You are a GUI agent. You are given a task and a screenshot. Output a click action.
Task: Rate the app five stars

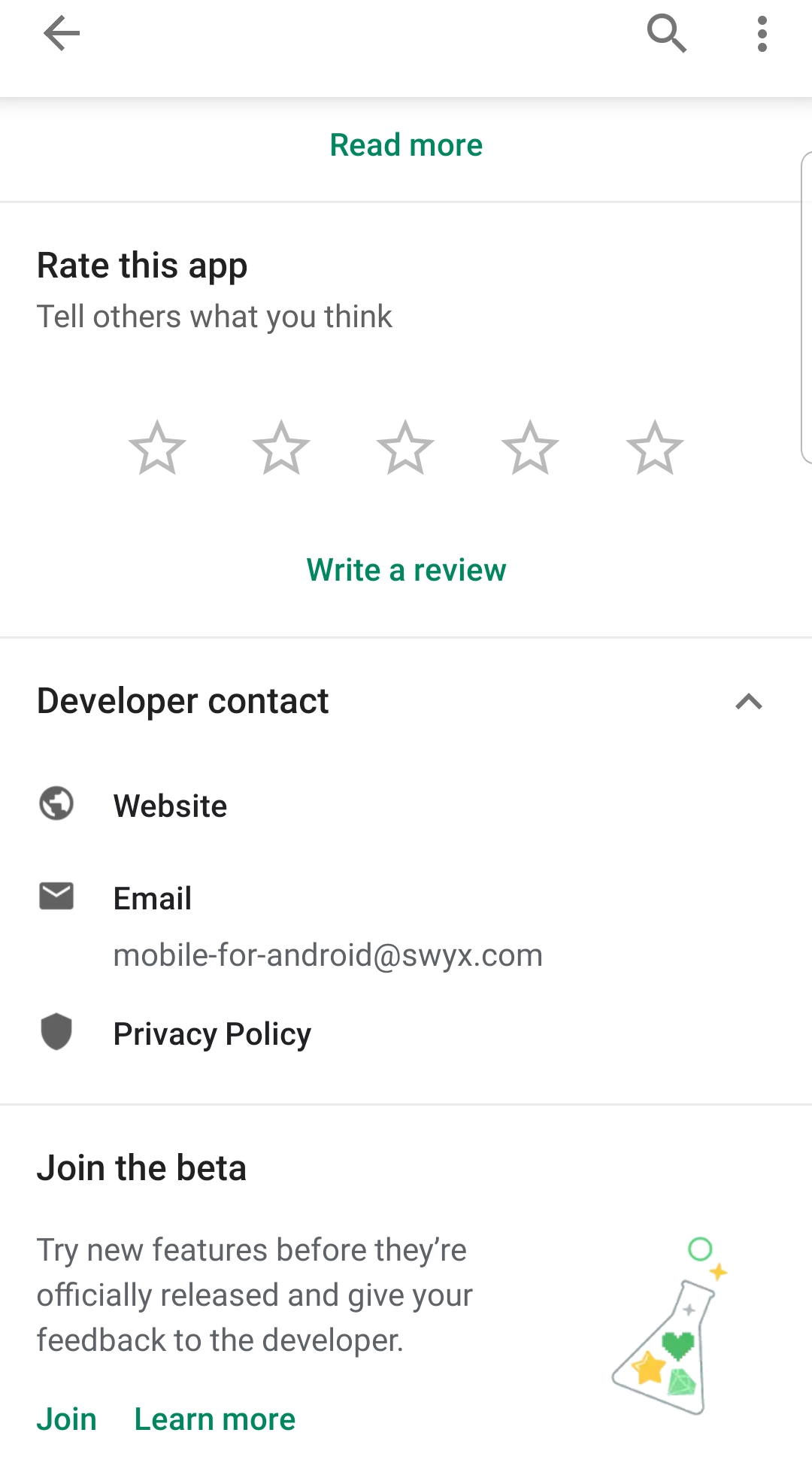click(655, 448)
